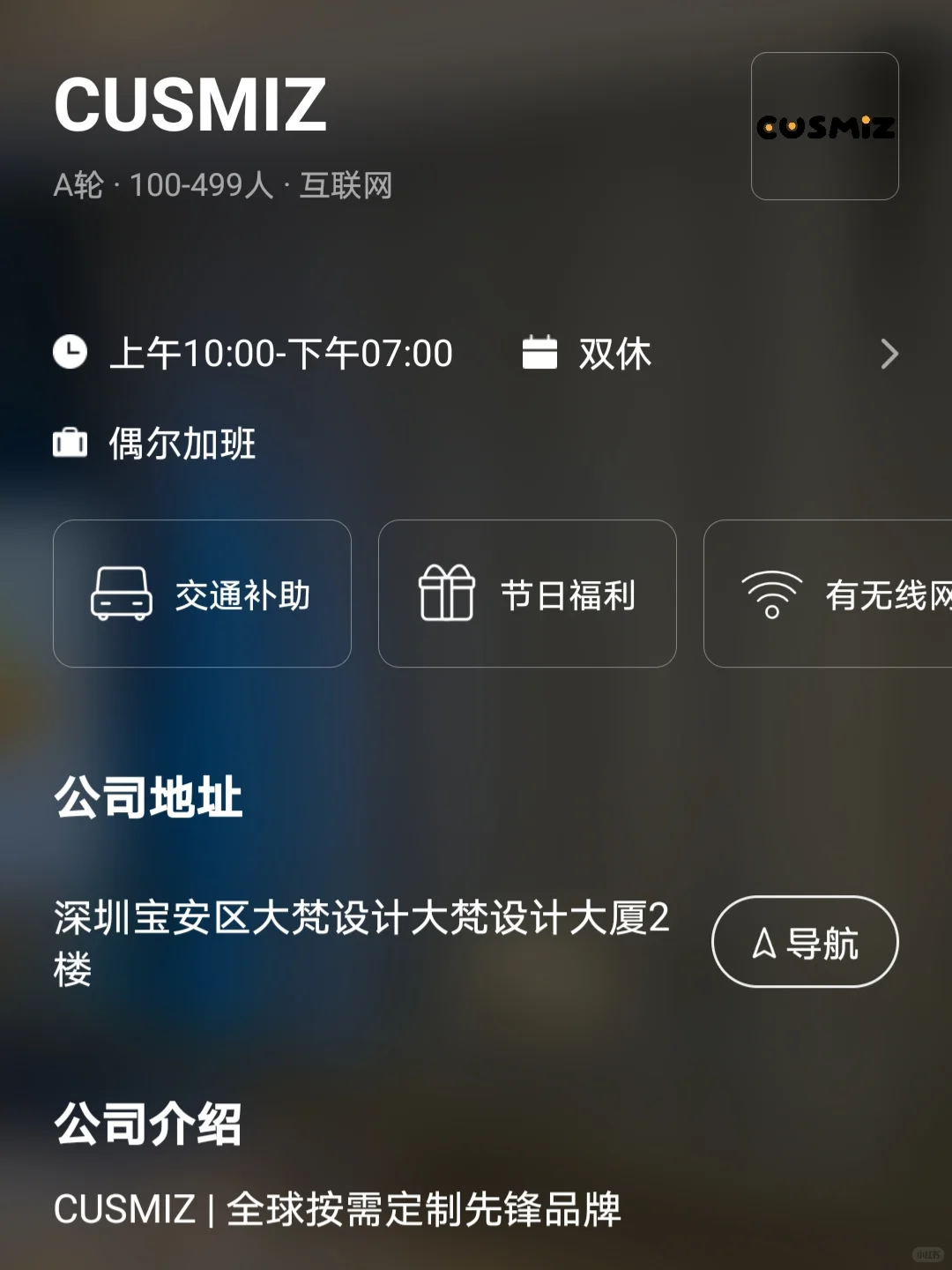
Task: Tap the 导航 navigation button
Action: point(805,942)
